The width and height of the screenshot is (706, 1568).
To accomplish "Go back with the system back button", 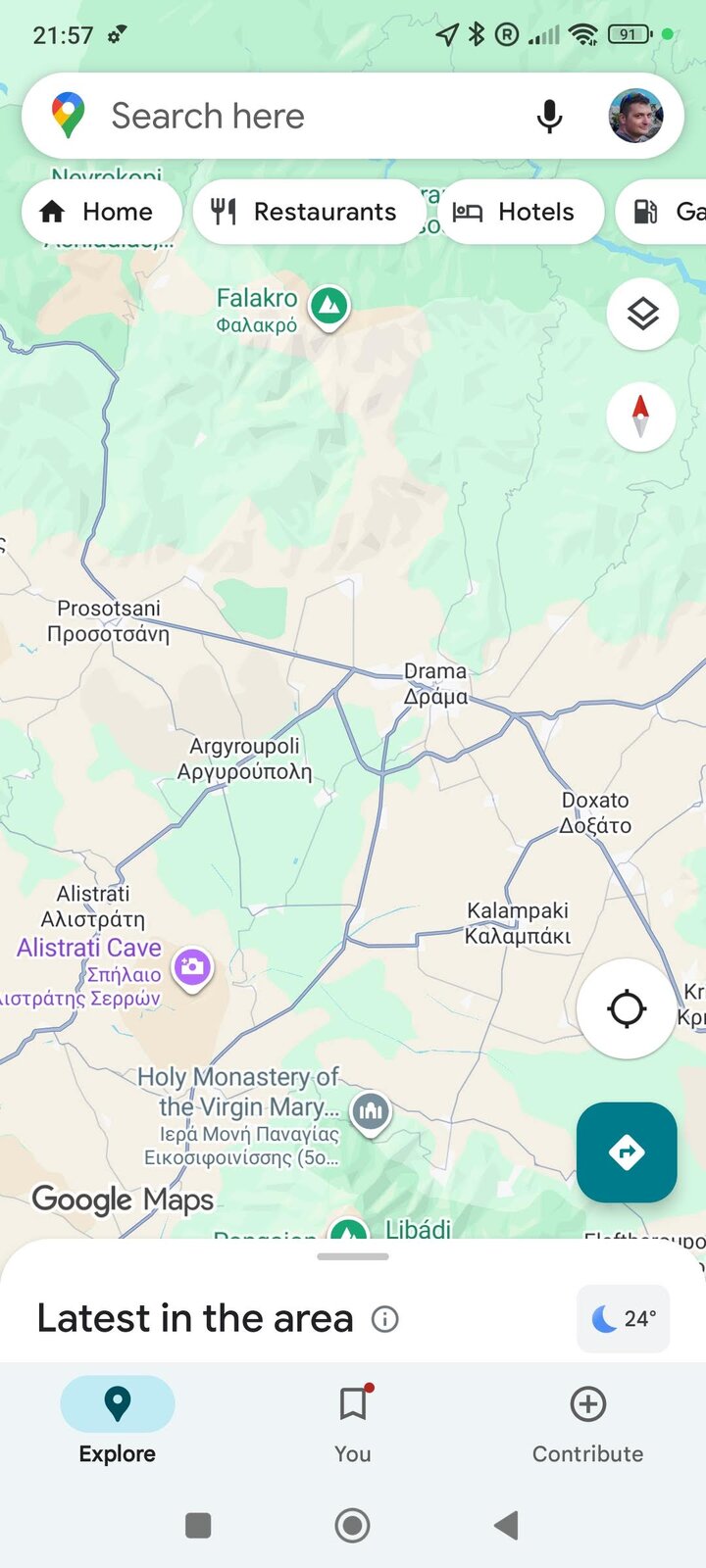I will 506,1525.
